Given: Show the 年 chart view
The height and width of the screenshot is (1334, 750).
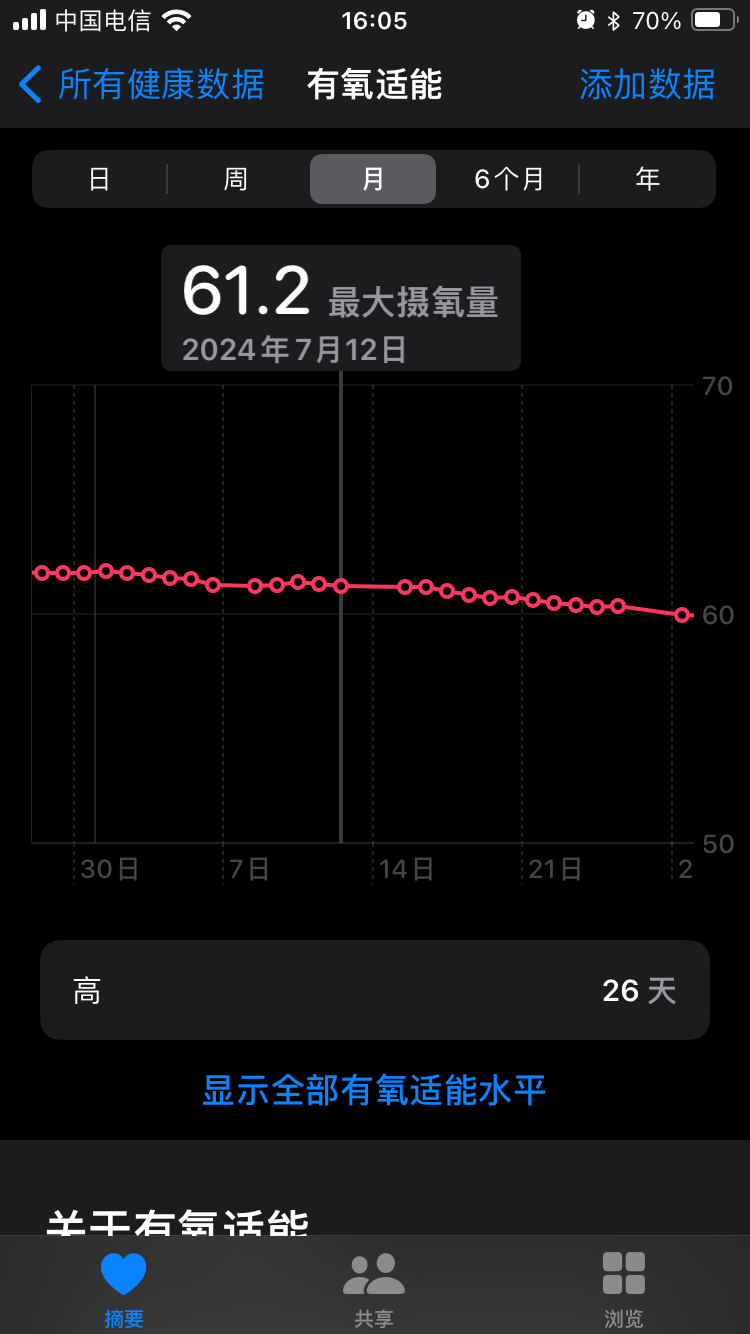Looking at the screenshot, I should tap(648, 180).
